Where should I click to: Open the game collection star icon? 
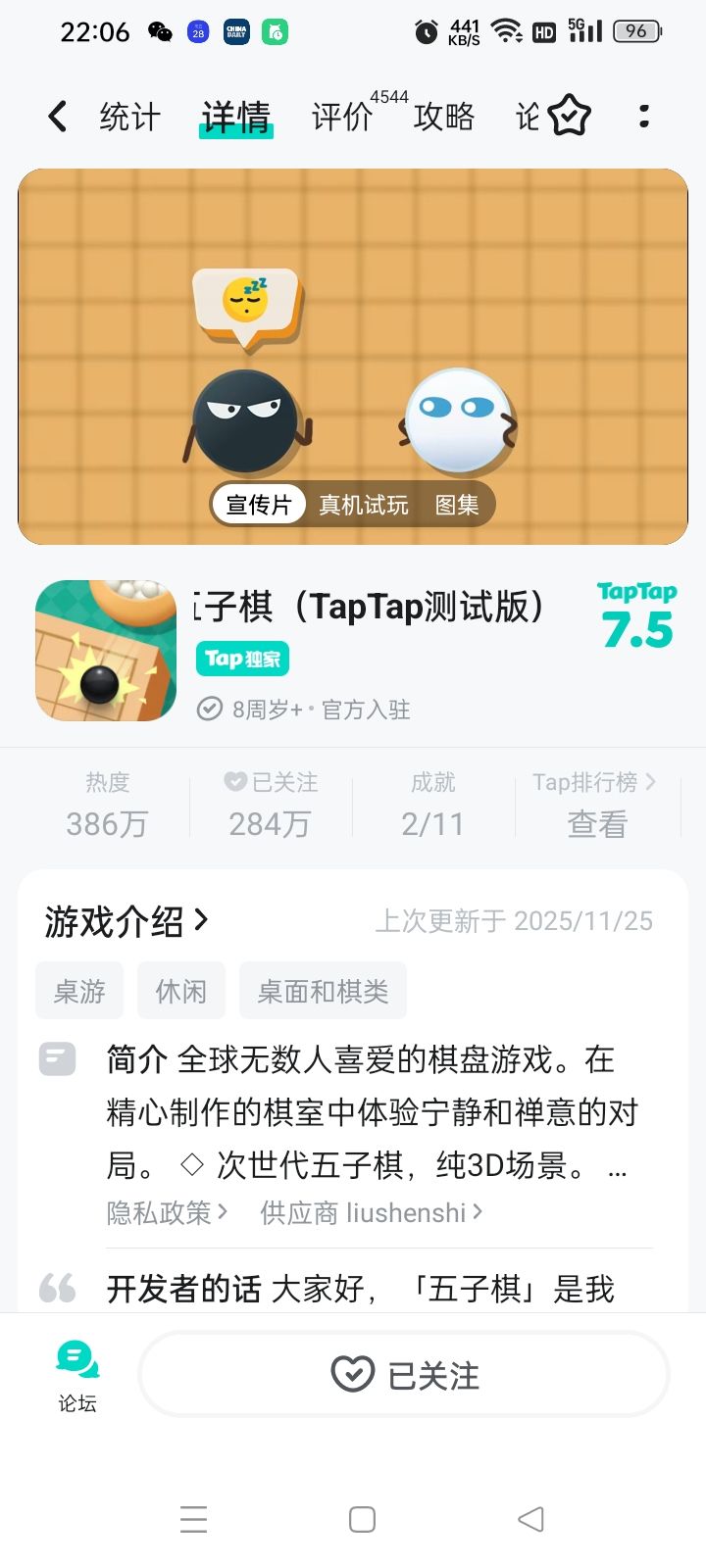point(567,116)
